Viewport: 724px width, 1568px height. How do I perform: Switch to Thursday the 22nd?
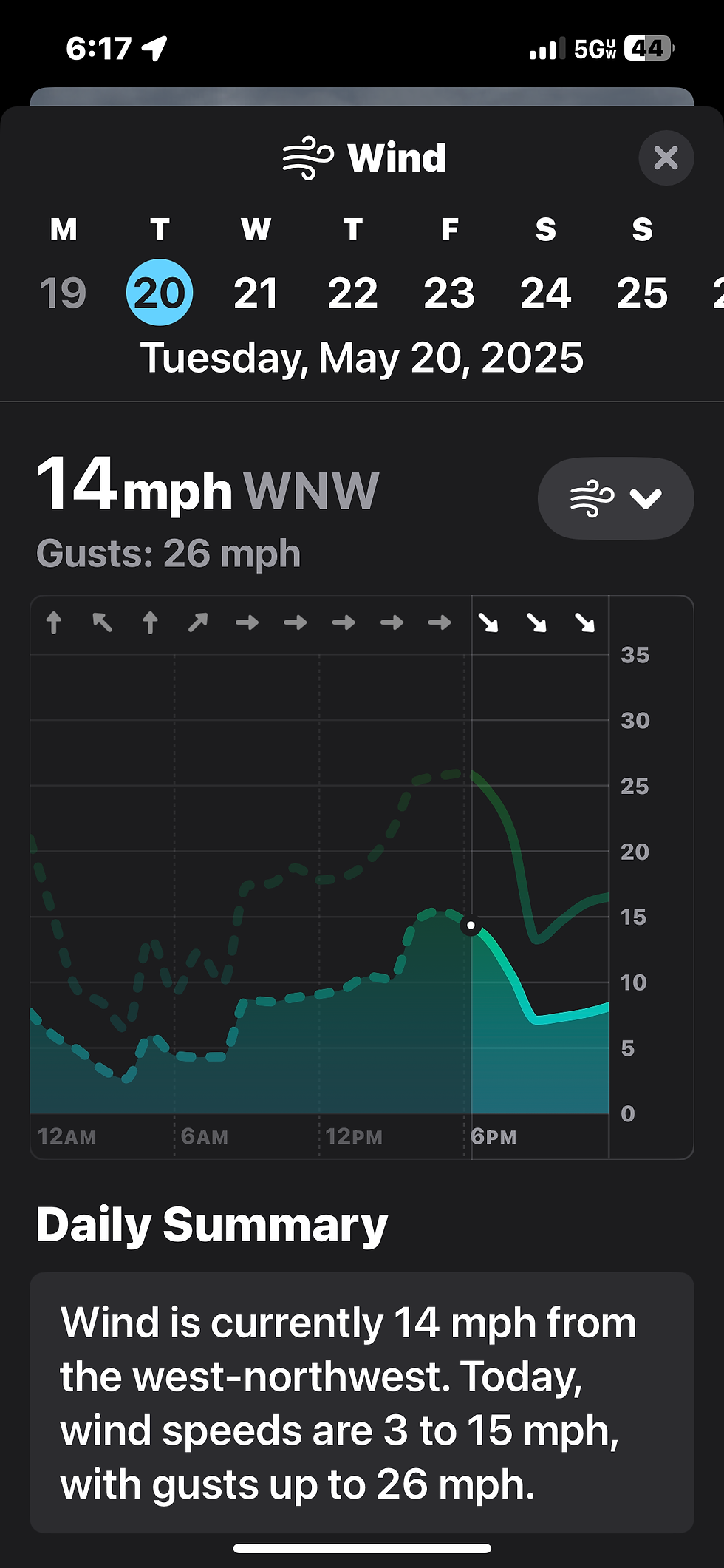(352, 293)
